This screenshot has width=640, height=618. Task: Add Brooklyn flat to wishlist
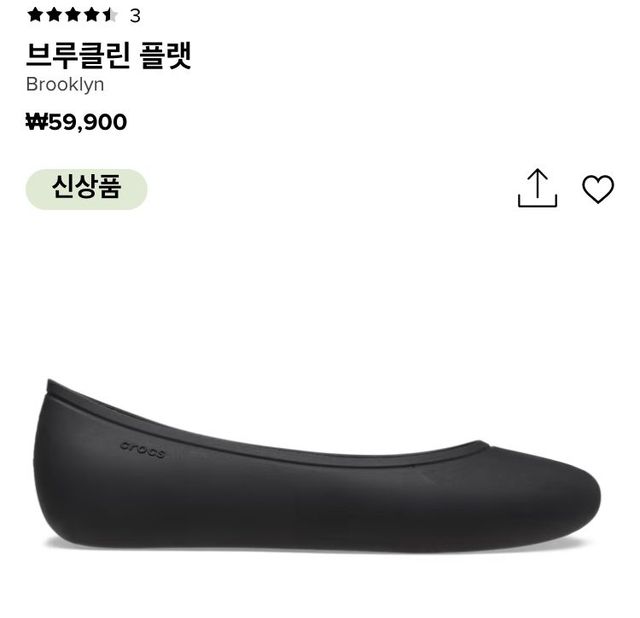[598, 189]
